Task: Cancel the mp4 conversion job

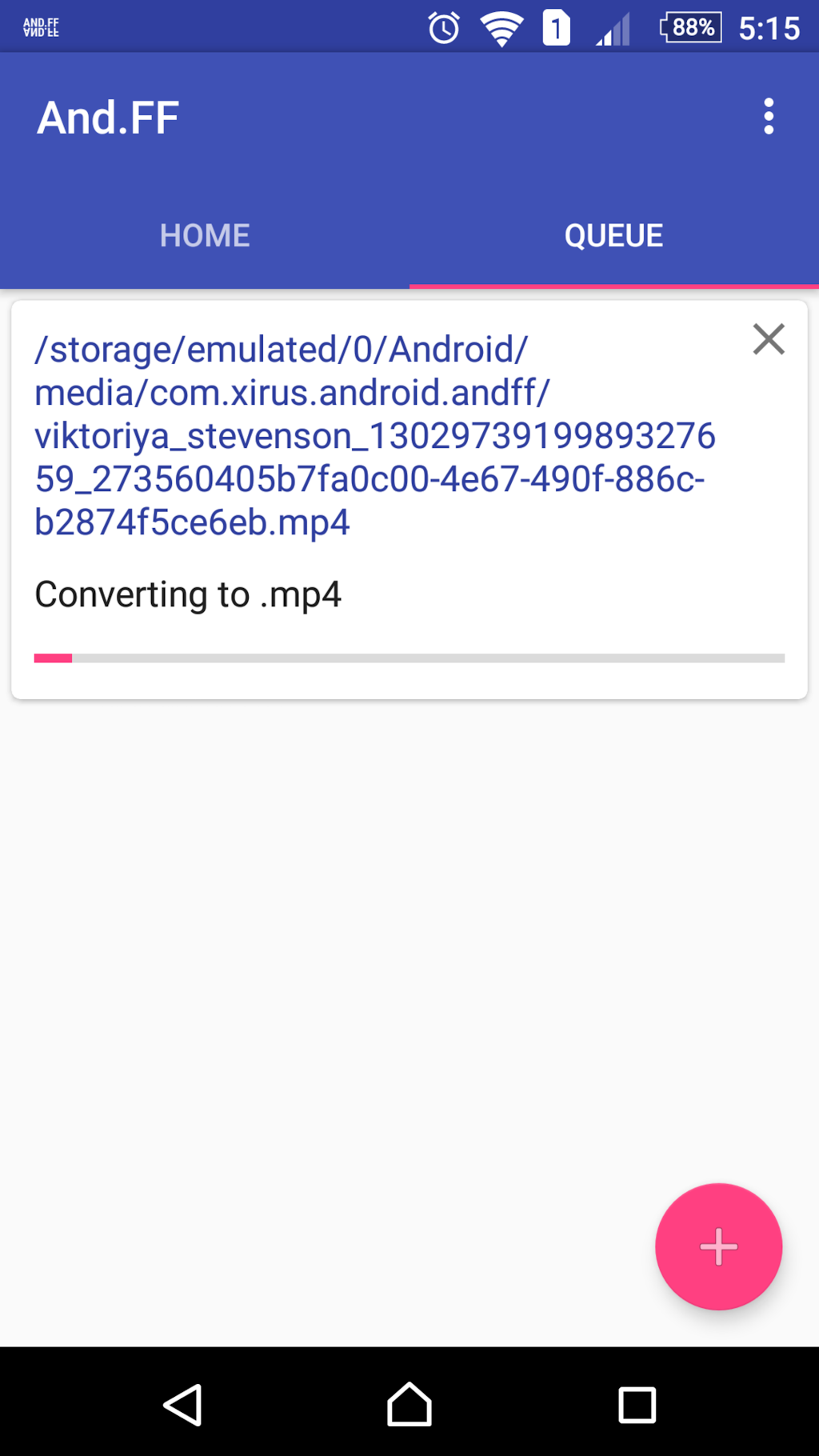Action: pyautogui.click(x=768, y=339)
